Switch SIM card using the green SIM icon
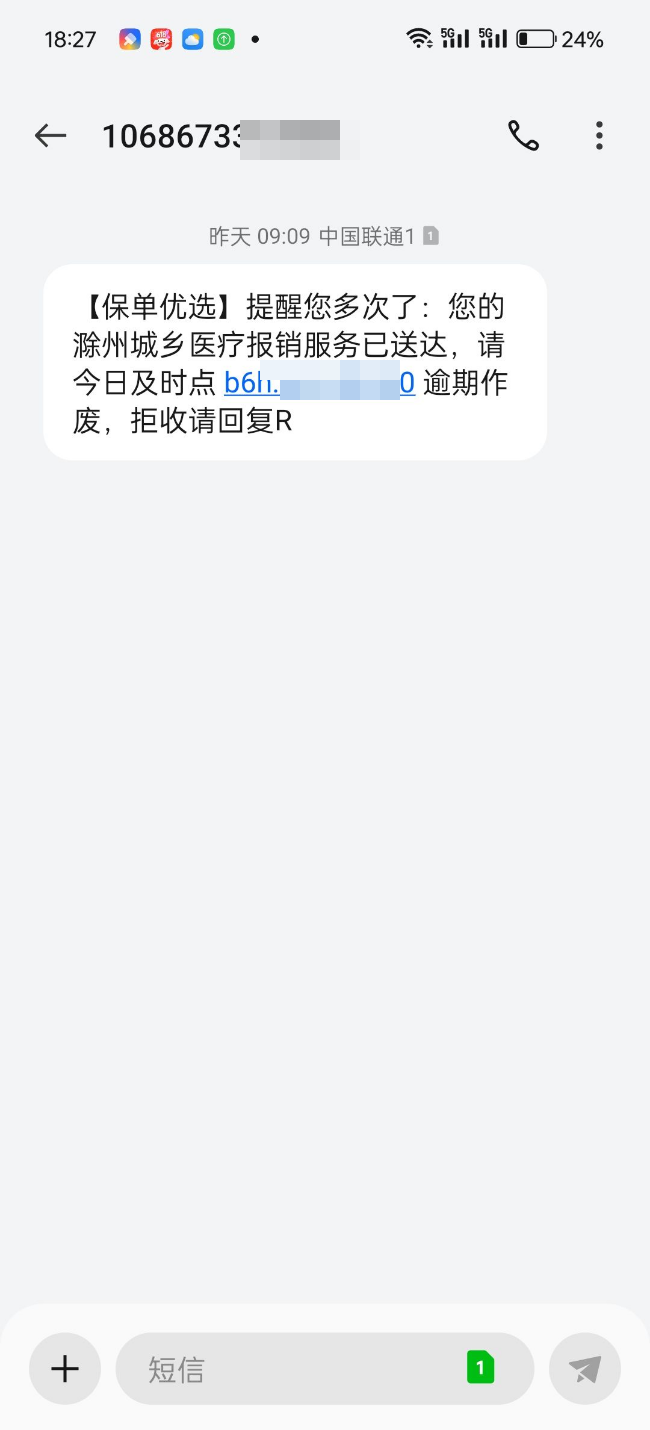The image size is (650, 1430). (480, 1367)
